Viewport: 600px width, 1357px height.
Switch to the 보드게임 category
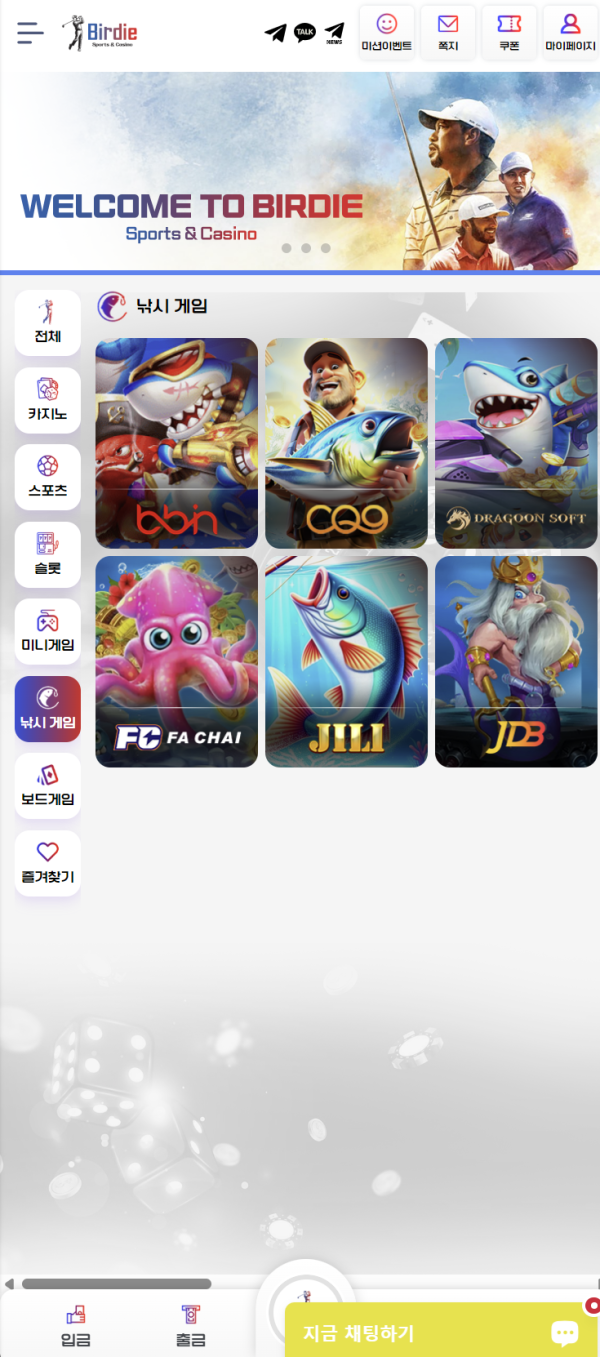48,785
